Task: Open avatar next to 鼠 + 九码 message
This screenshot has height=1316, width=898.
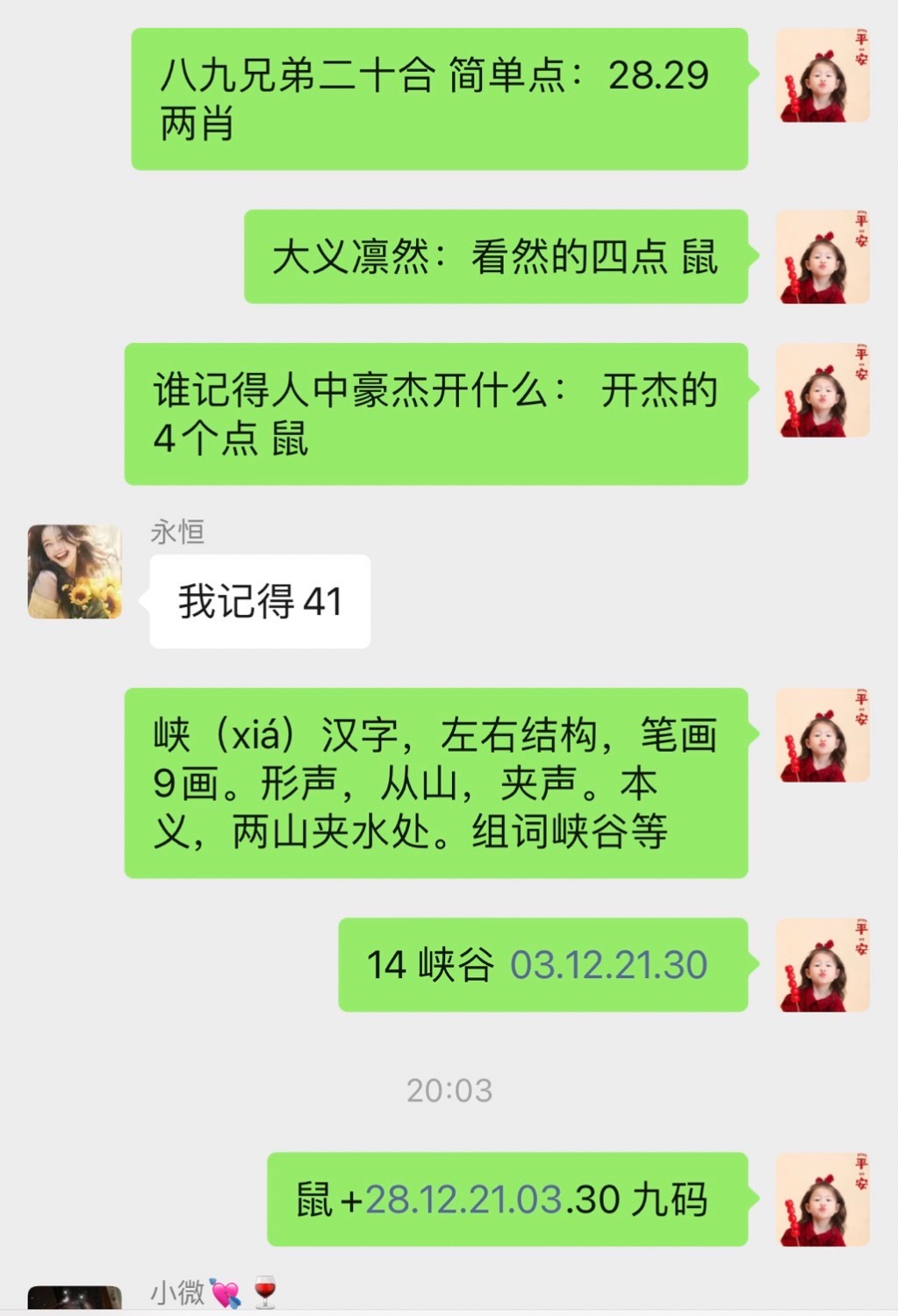Action: tap(823, 1199)
